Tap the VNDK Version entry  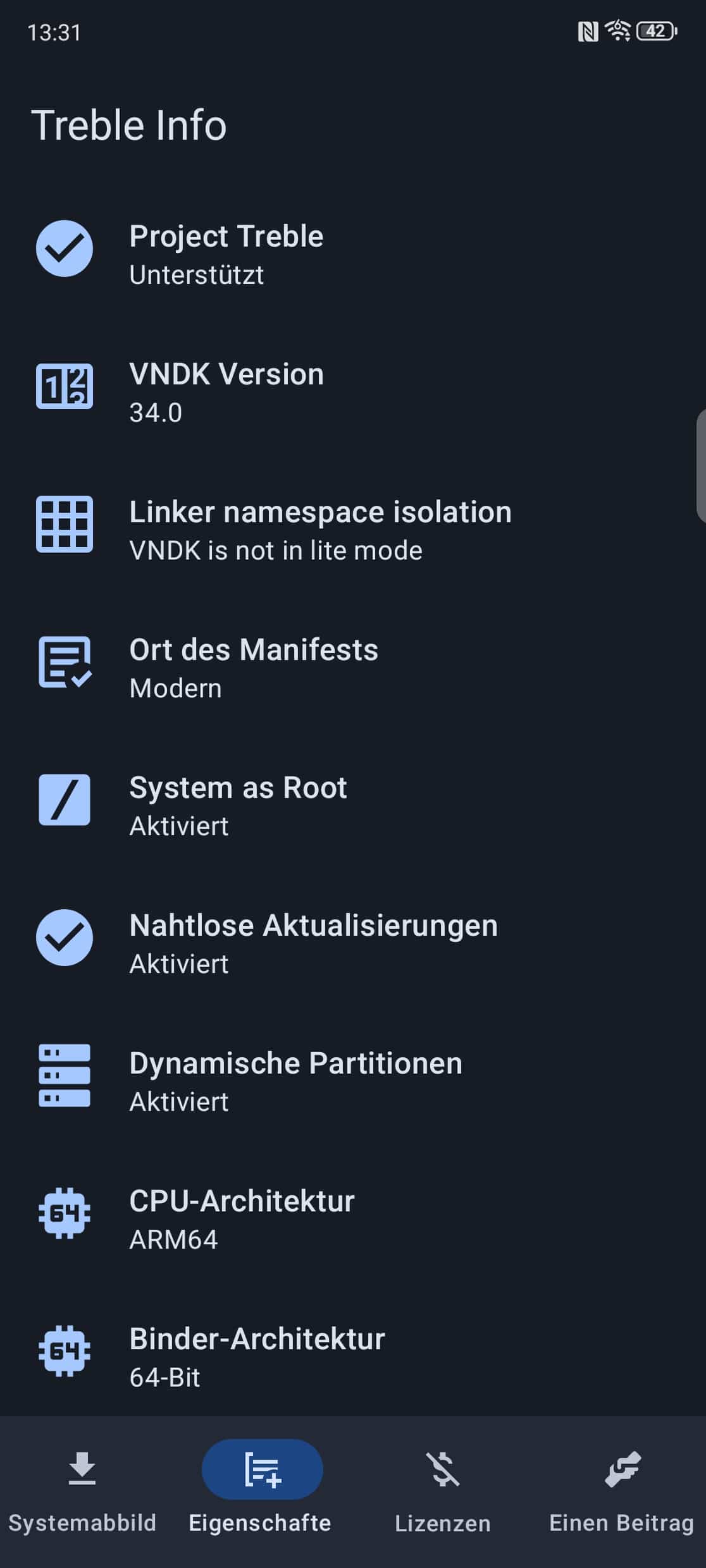[x=353, y=392]
